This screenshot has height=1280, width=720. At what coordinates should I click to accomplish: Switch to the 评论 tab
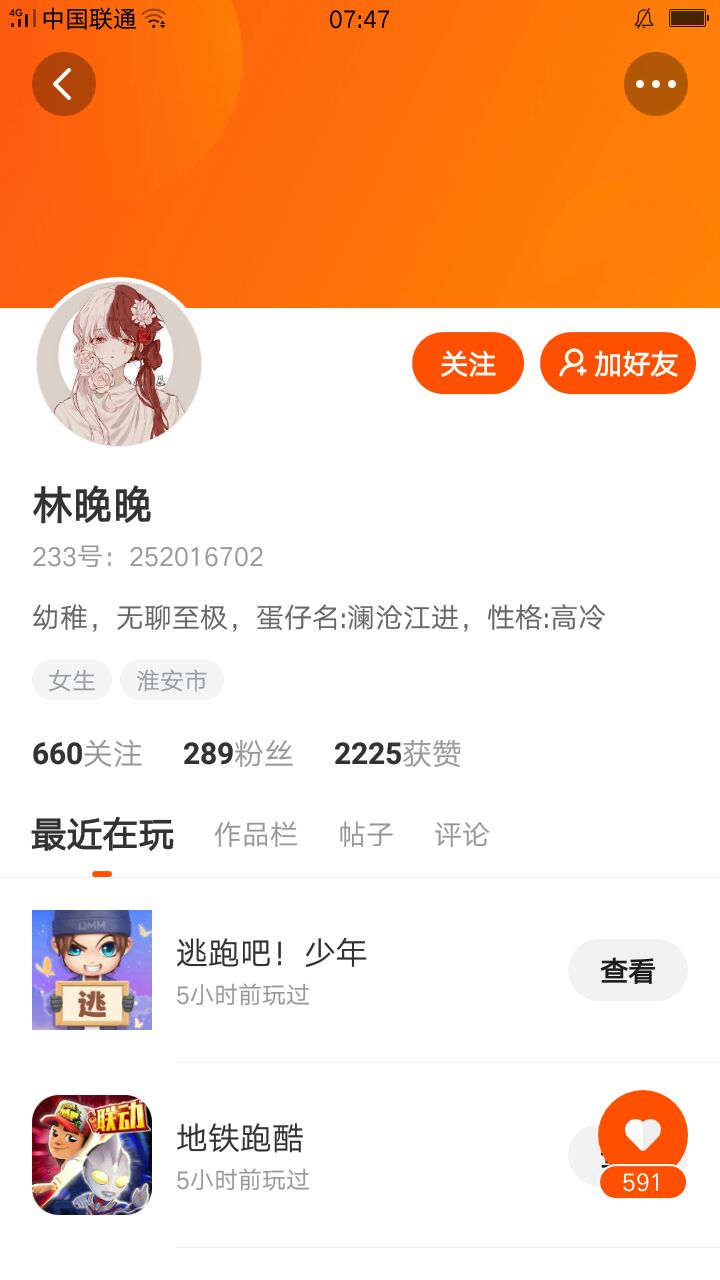[x=462, y=834]
